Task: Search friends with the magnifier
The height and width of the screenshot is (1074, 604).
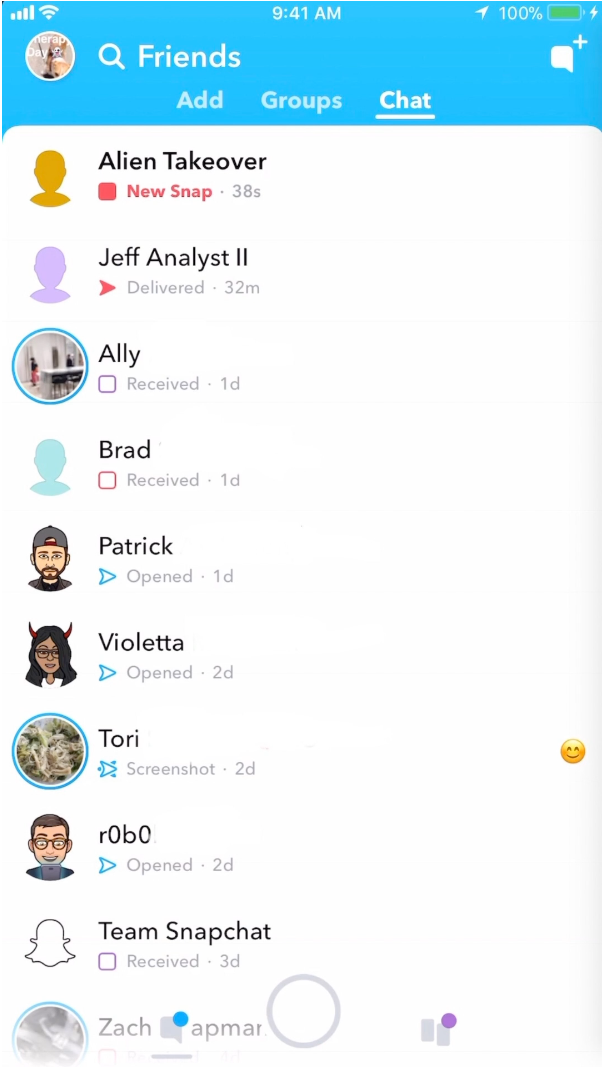Action: 111,57
